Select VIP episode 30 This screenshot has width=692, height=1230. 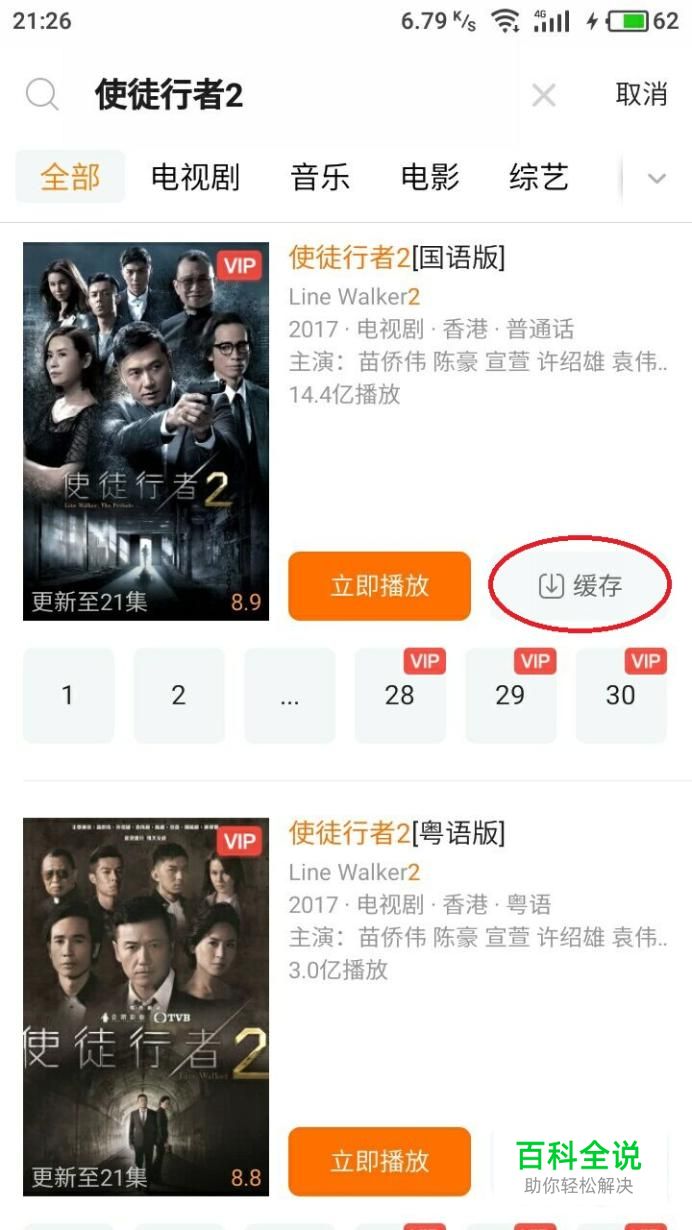(x=621, y=696)
